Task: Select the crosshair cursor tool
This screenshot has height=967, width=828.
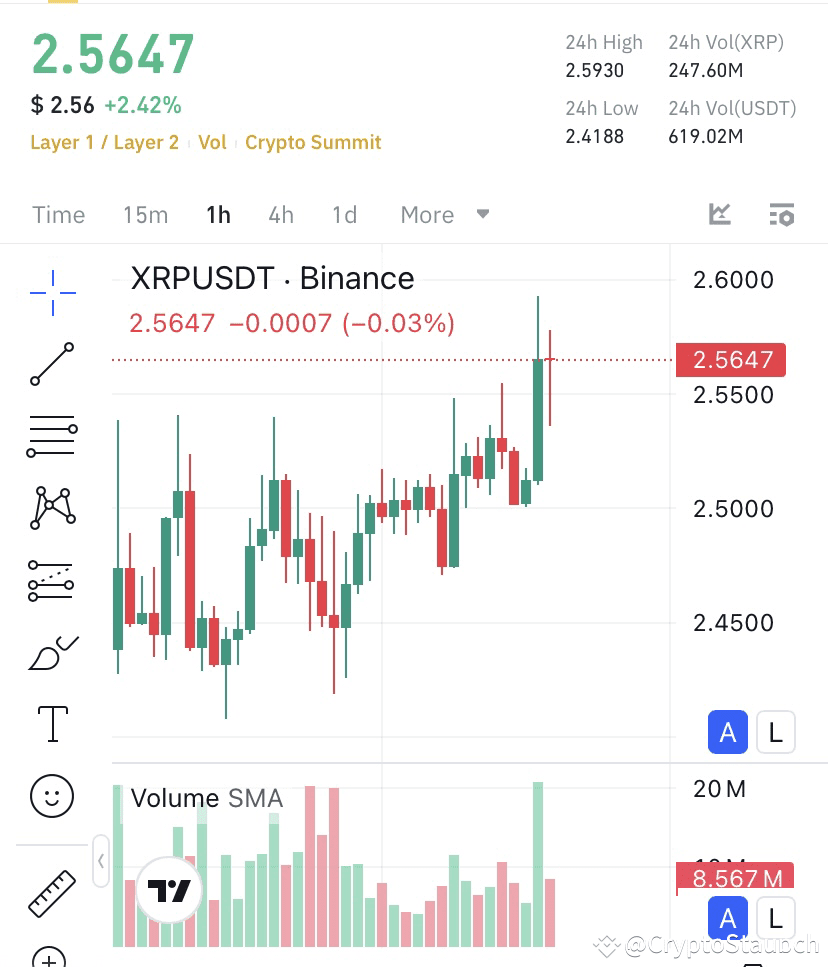Action: [x=52, y=292]
